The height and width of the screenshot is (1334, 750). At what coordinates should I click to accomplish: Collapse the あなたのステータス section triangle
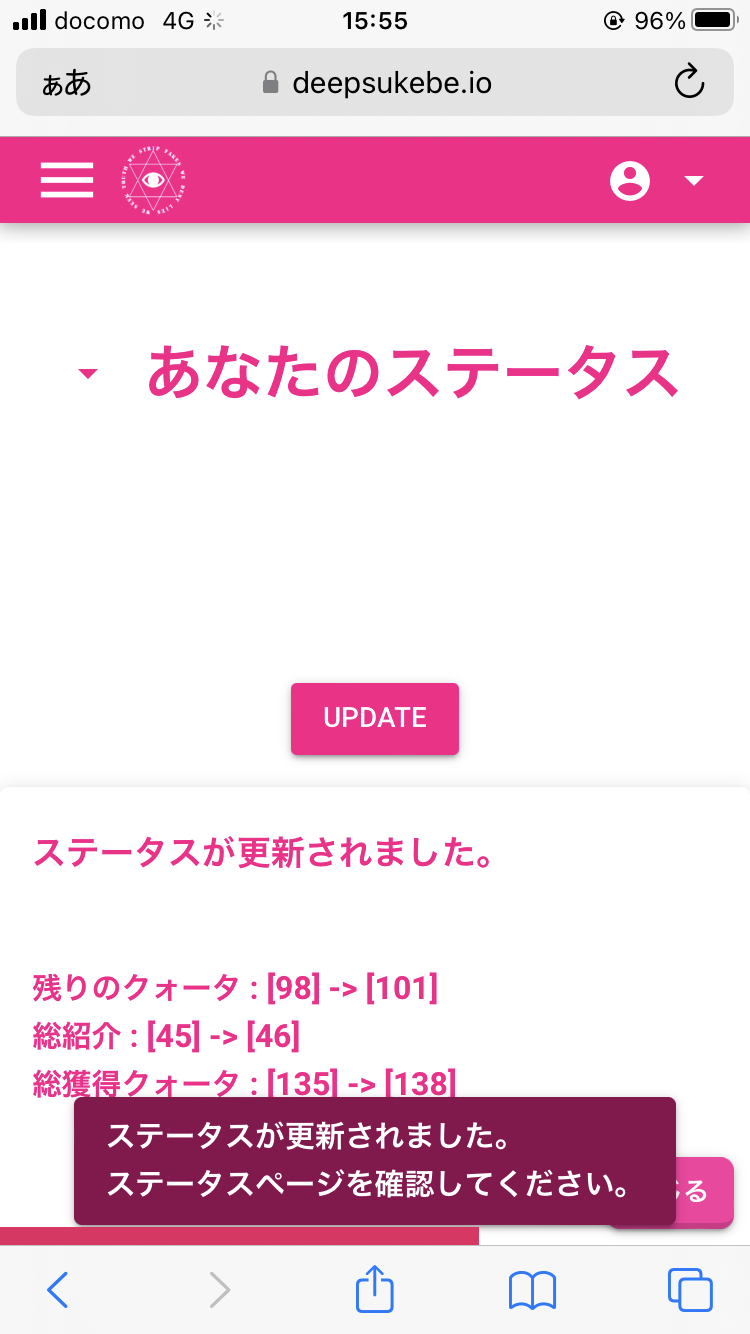[88, 374]
